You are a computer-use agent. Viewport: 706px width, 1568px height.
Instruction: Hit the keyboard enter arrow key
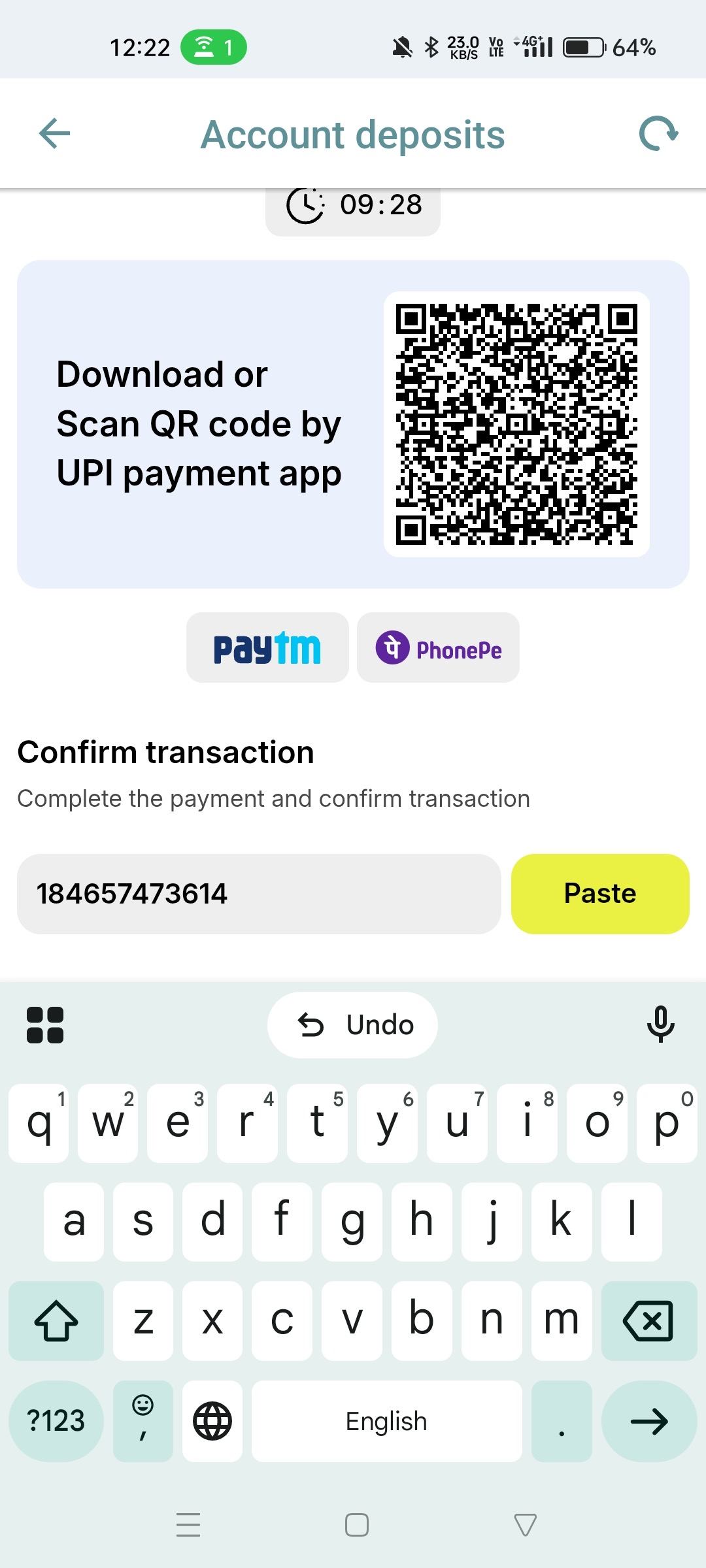(649, 1421)
